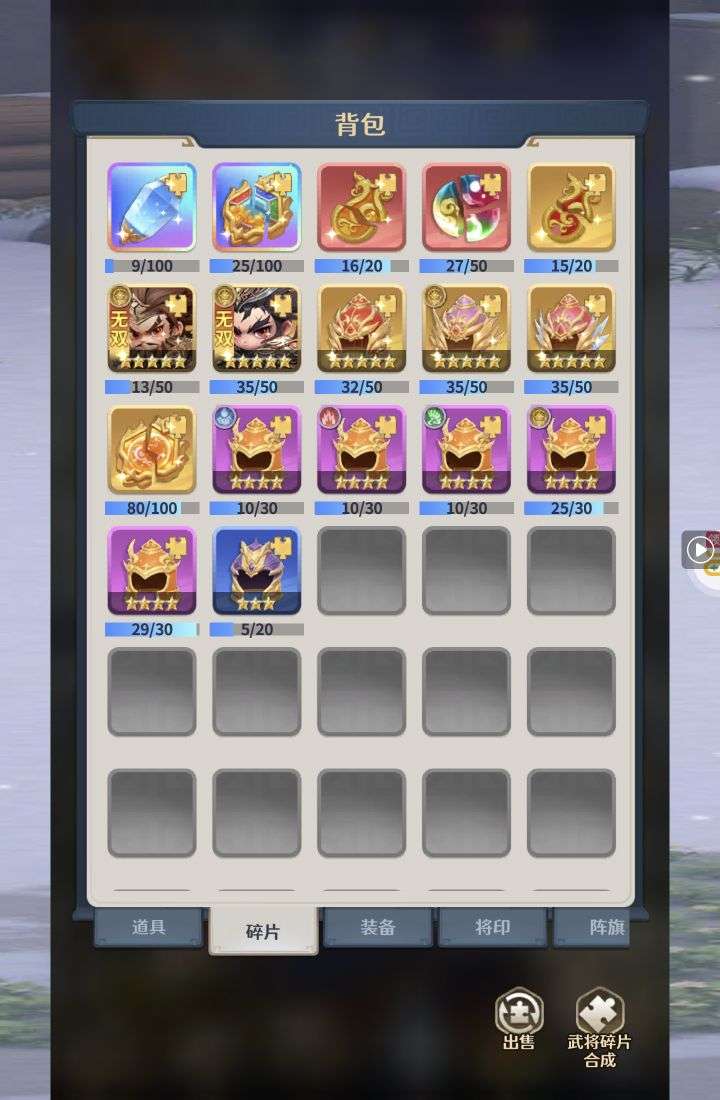Select the fragment showing 25/100
Screen dimensions: 720x1100
click(257, 207)
